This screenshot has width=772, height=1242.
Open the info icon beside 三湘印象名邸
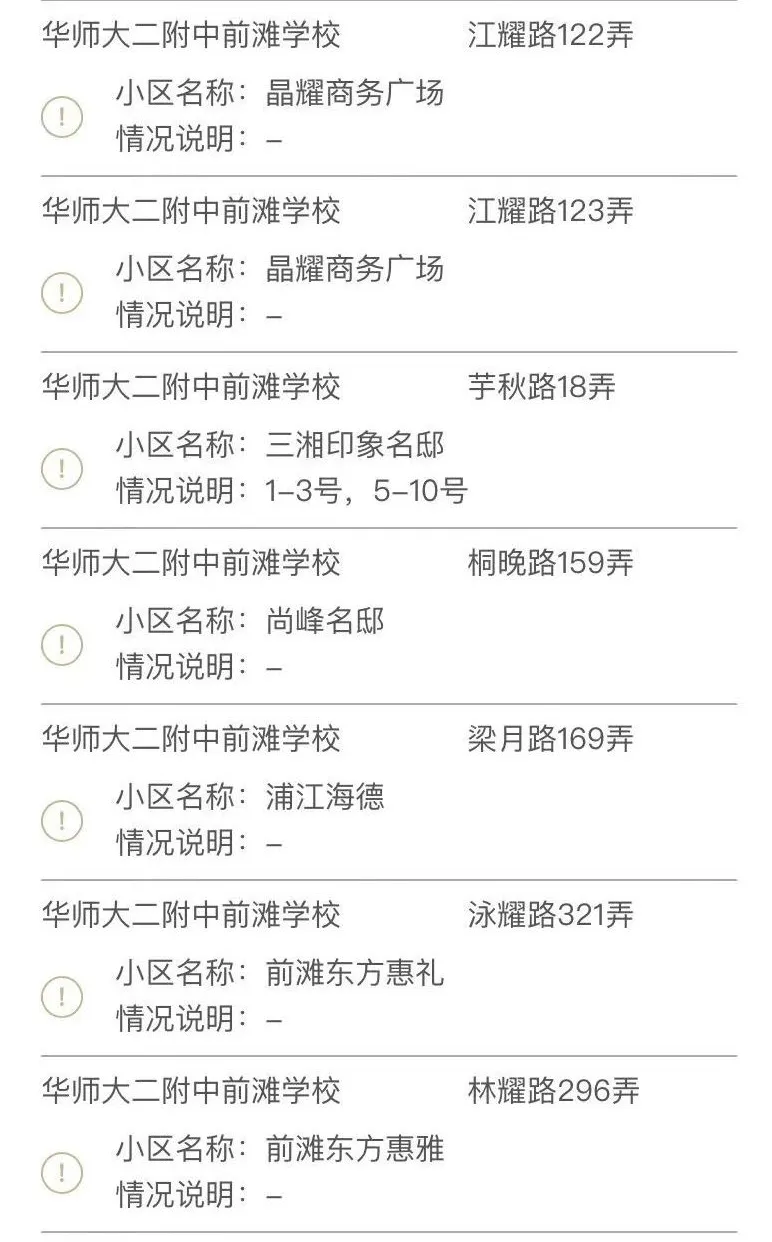click(62, 469)
